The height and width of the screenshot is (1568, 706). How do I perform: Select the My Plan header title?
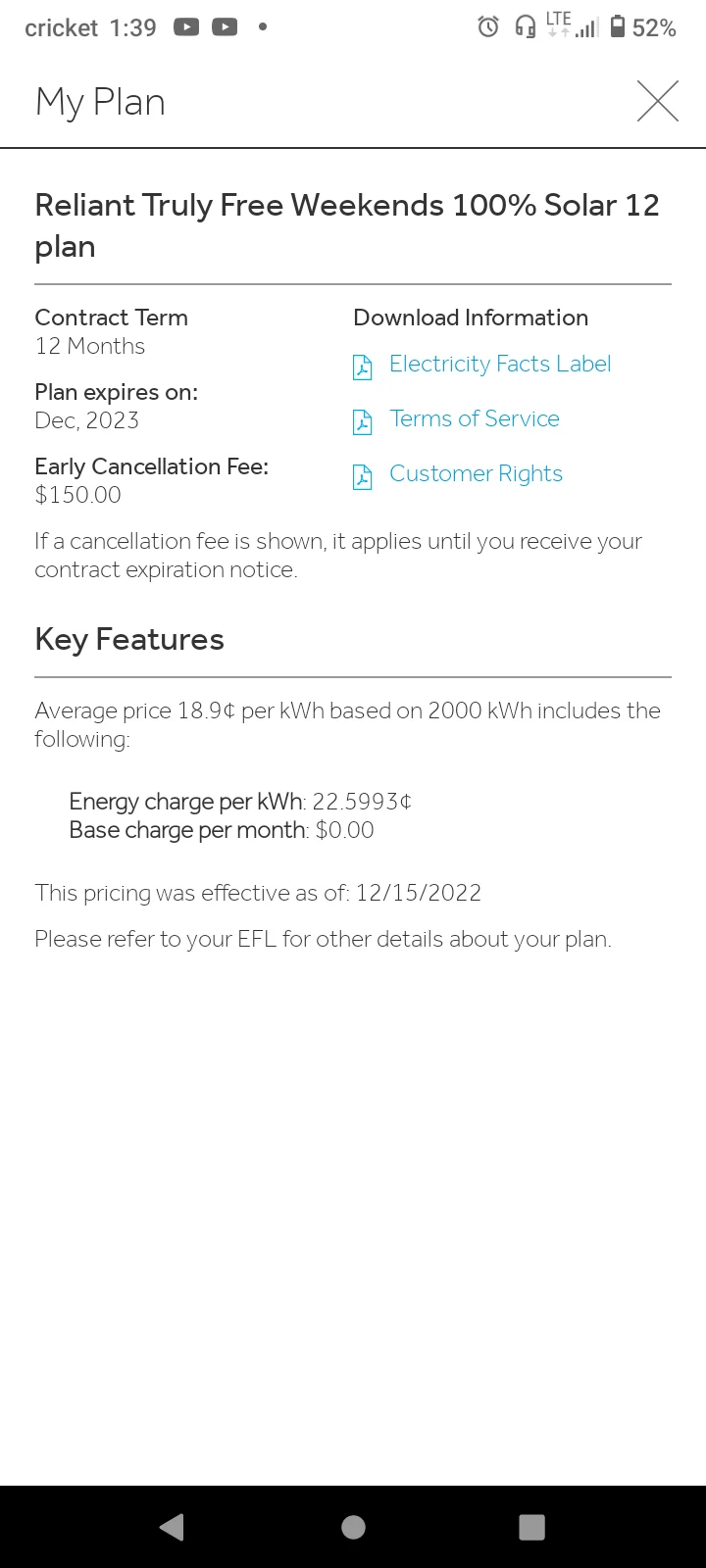pyautogui.click(x=99, y=102)
